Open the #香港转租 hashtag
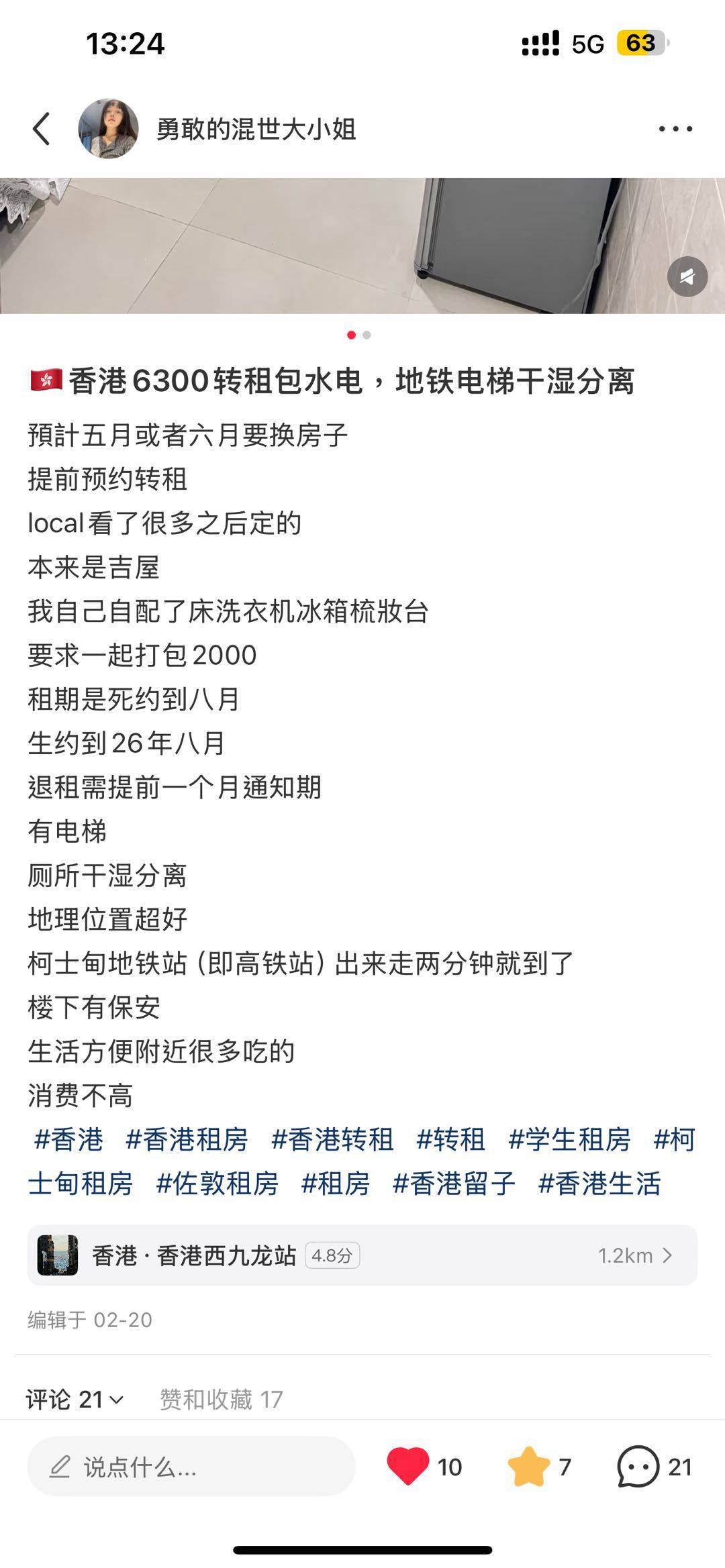This screenshot has width=725, height=1568. point(332,1139)
